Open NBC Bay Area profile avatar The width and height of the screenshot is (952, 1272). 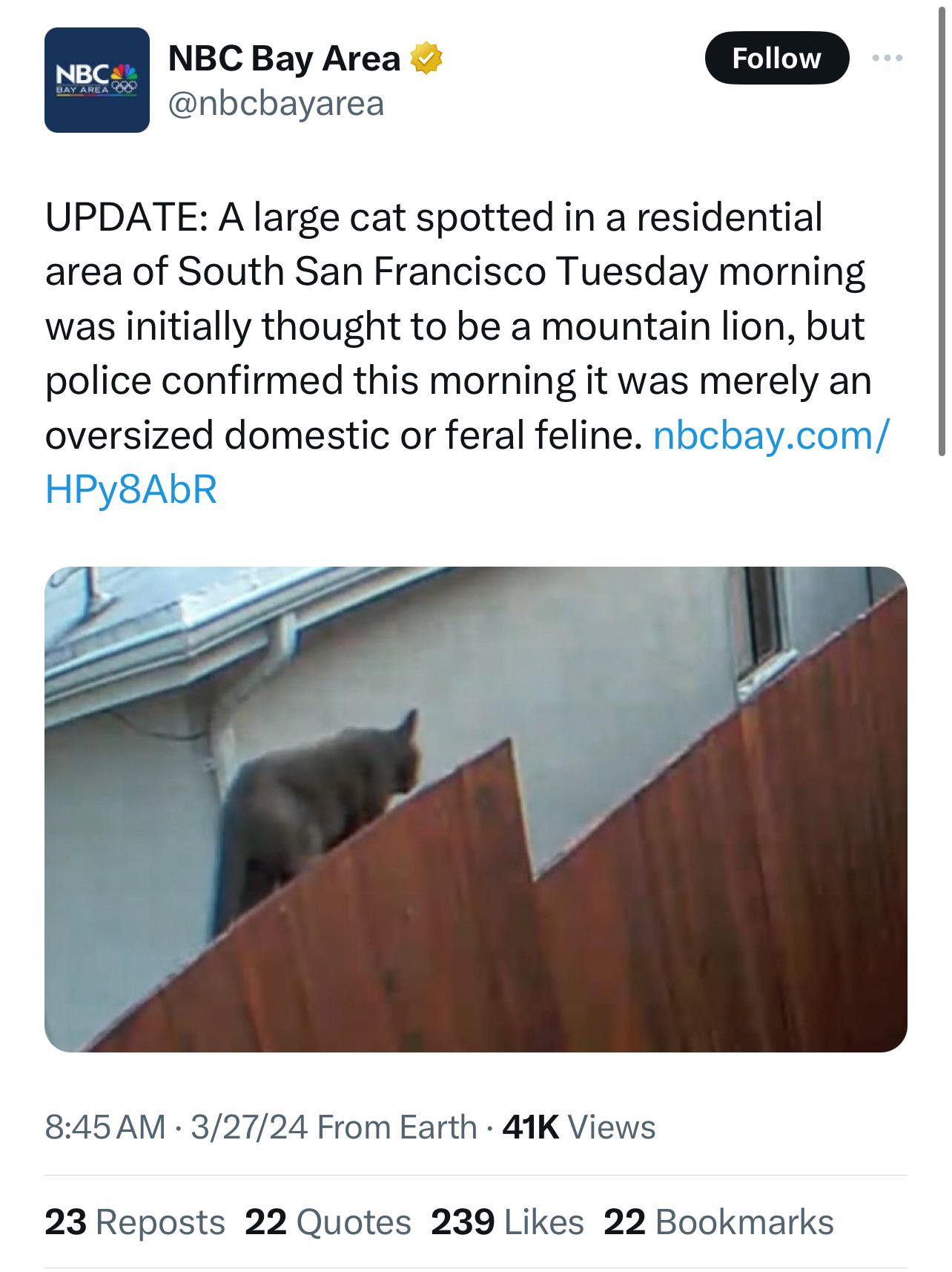click(96, 80)
